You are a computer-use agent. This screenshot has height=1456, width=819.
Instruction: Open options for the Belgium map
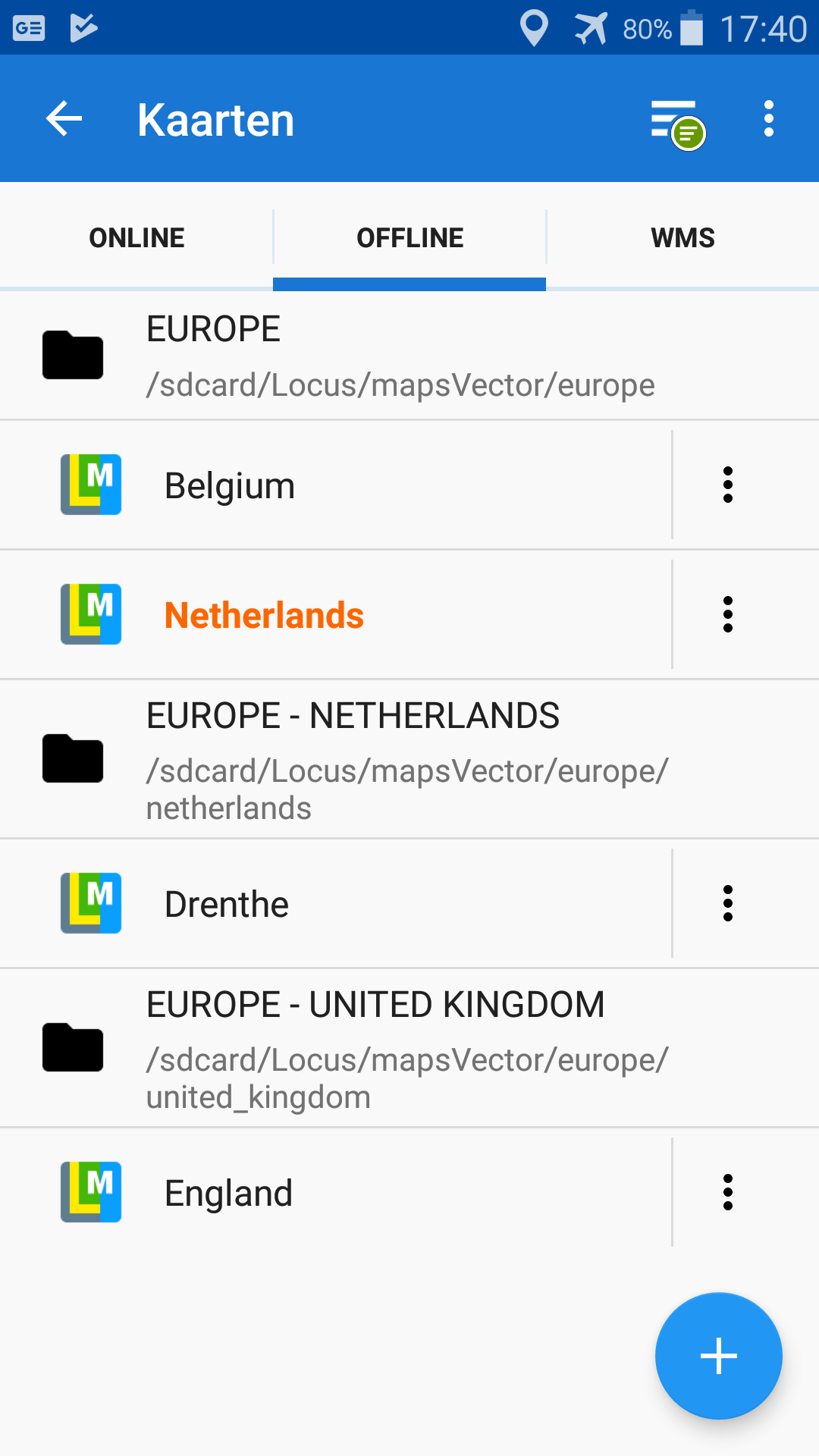(728, 485)
